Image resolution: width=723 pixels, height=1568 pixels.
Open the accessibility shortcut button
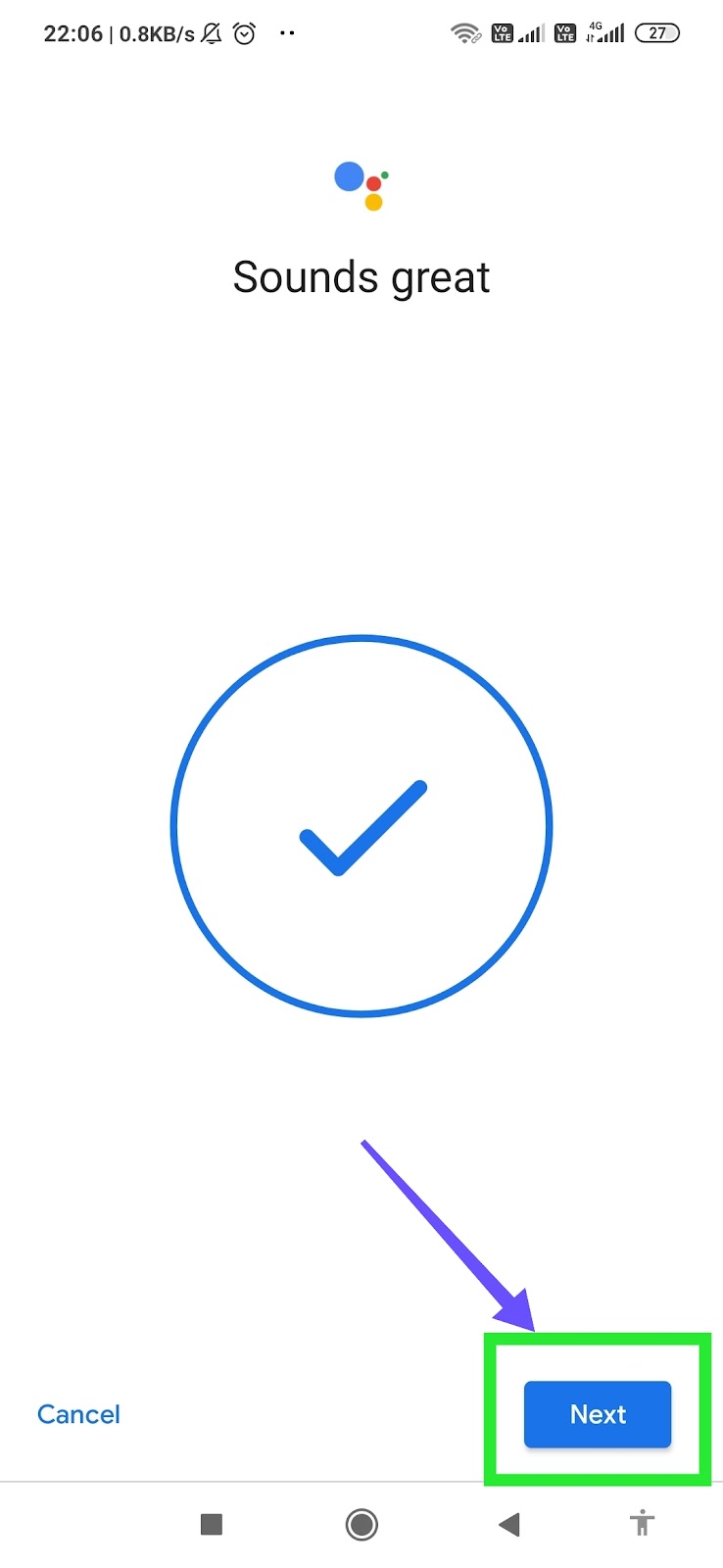pos(643,1523)
